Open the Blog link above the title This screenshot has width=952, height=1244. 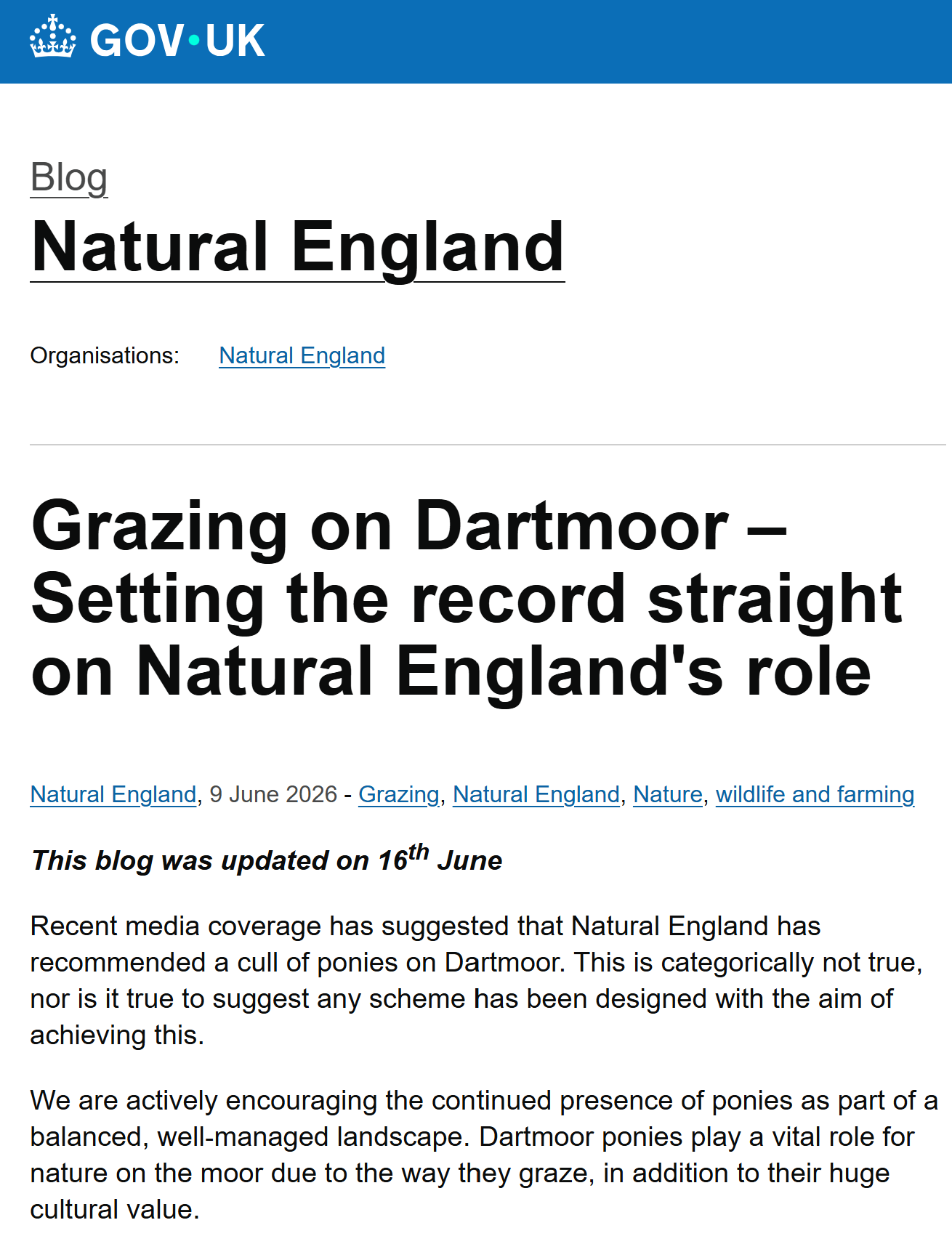pyautogui.click(x=69, y=177)
